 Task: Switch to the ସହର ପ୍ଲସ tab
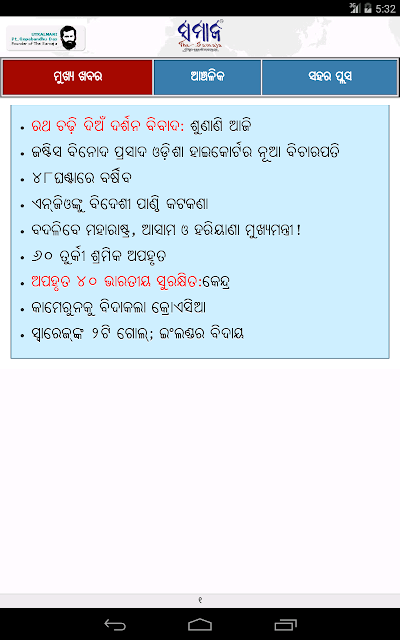[x=330, y=77]
